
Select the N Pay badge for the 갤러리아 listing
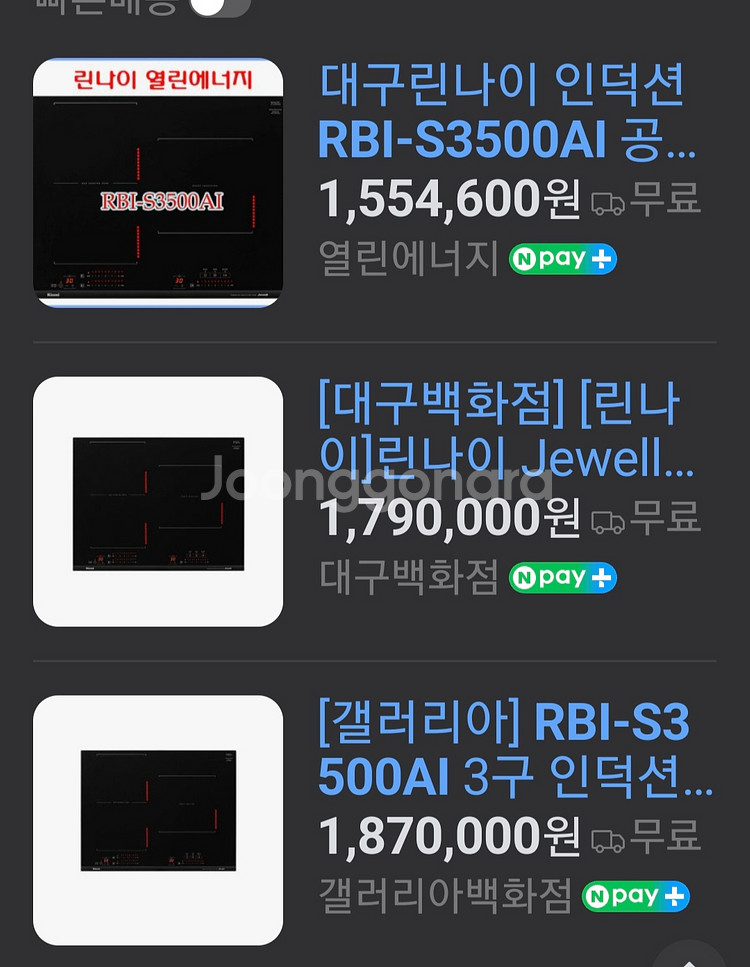tap(636, 896)
